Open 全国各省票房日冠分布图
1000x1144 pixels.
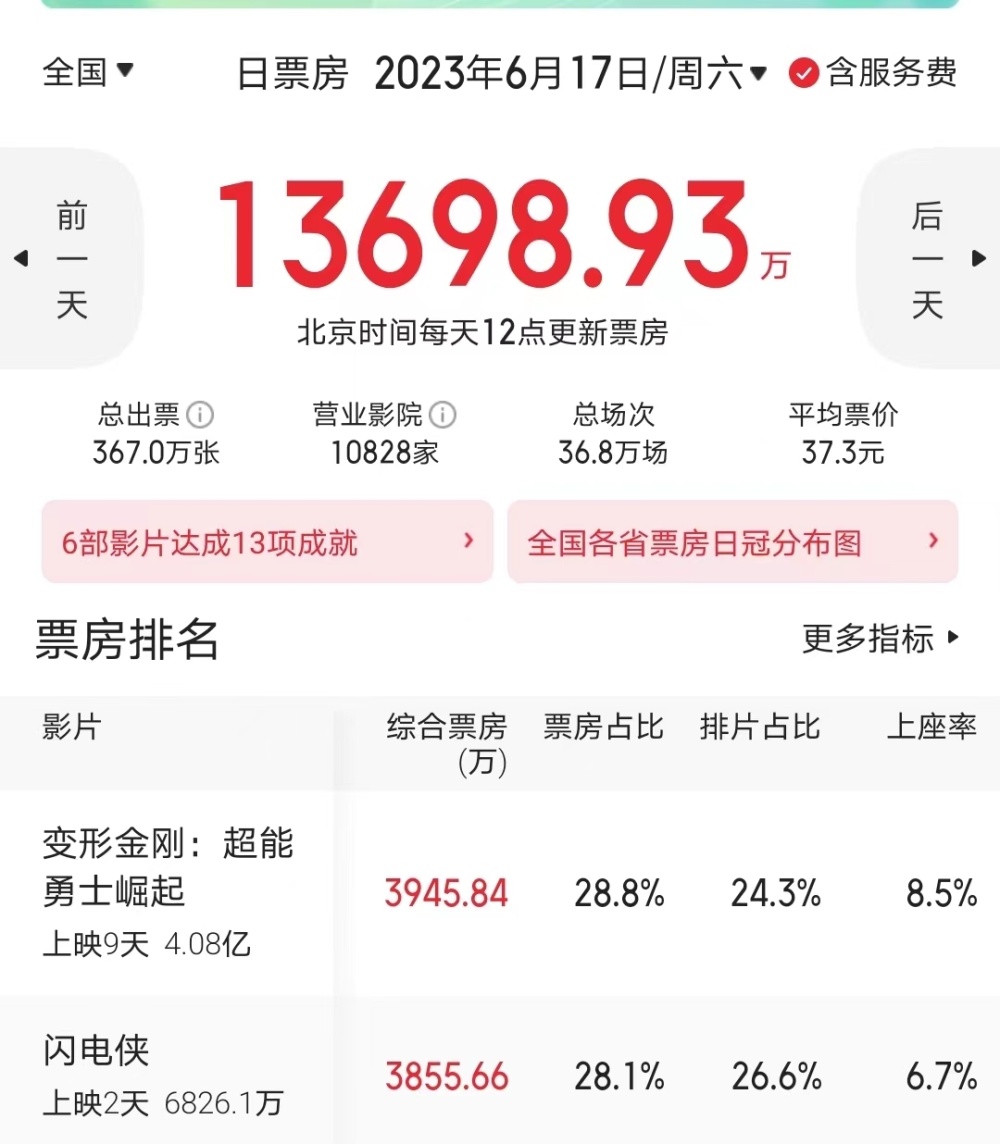click(732, 543)
